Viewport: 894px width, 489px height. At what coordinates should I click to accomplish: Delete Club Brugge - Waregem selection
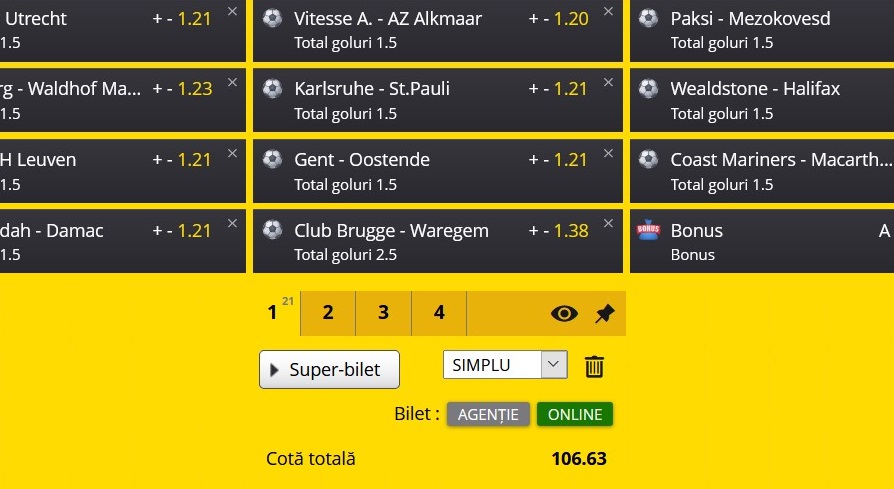[x=609, y=224]
